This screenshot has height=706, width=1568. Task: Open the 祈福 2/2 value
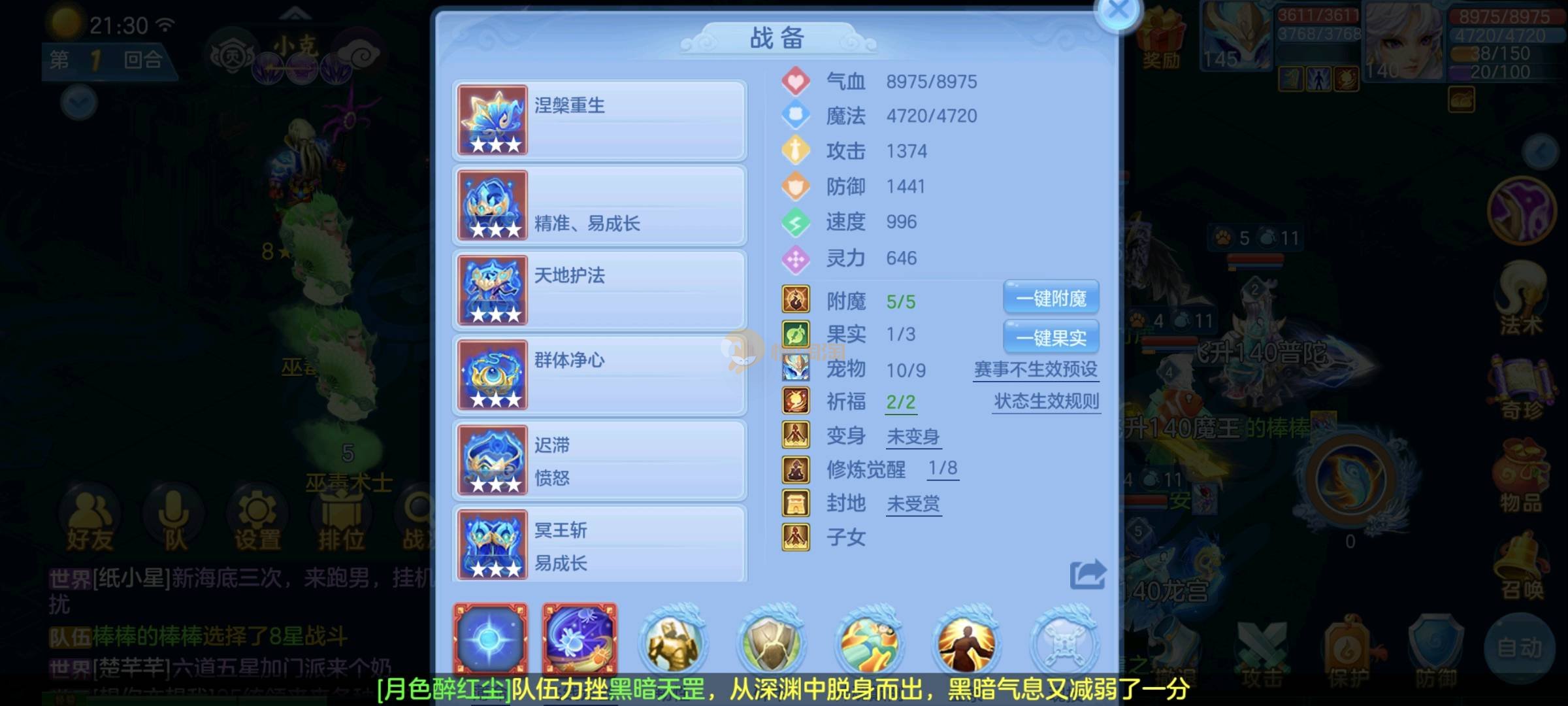[900, 402]
